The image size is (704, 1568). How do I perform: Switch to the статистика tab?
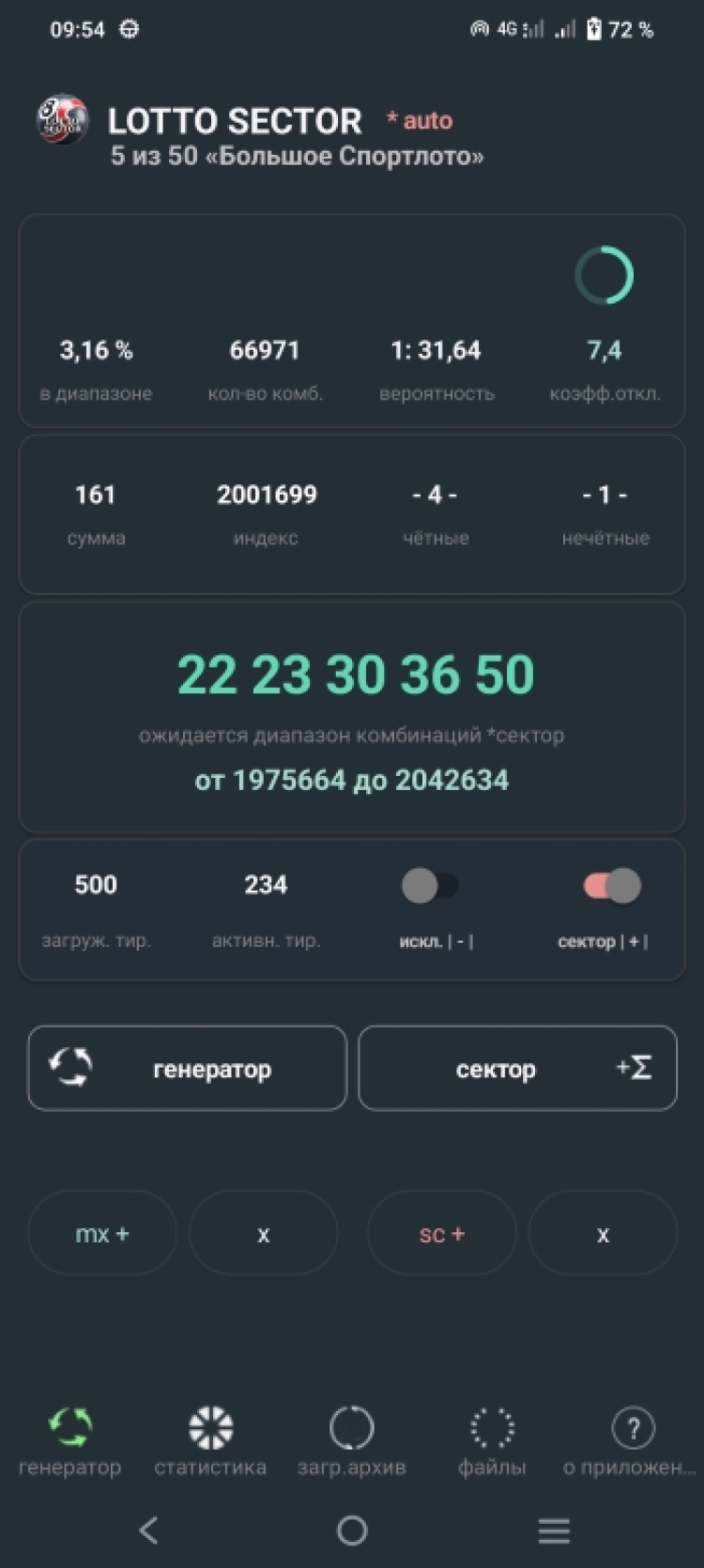coord(210,1440)
